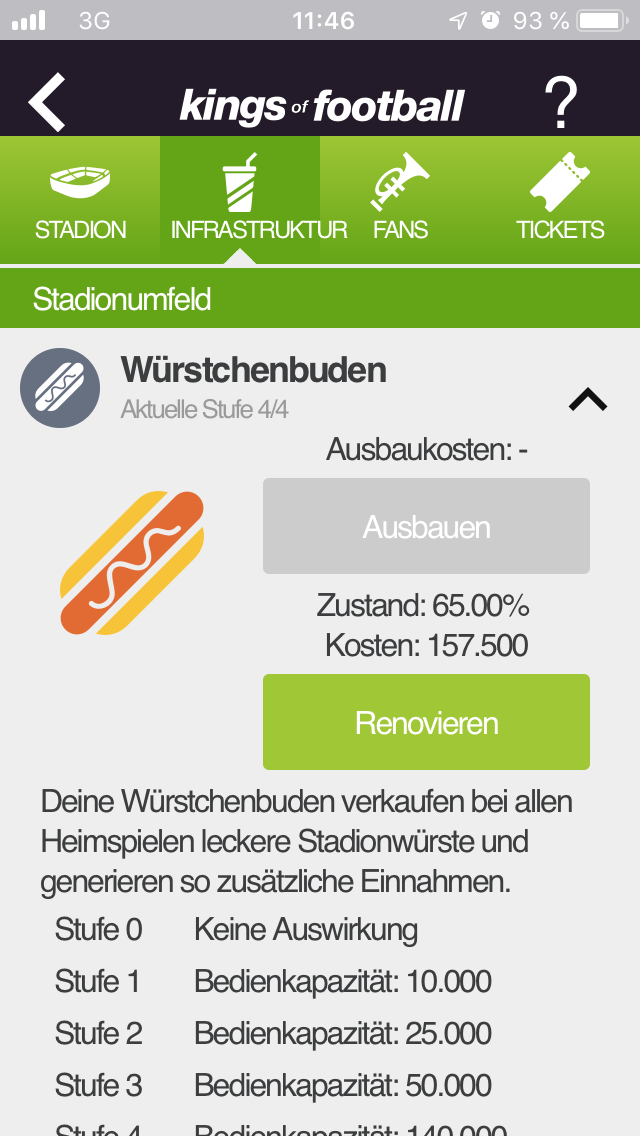640x1136 pixels.
Task: Open the Fans tab
Action: (x=400, y=203)
